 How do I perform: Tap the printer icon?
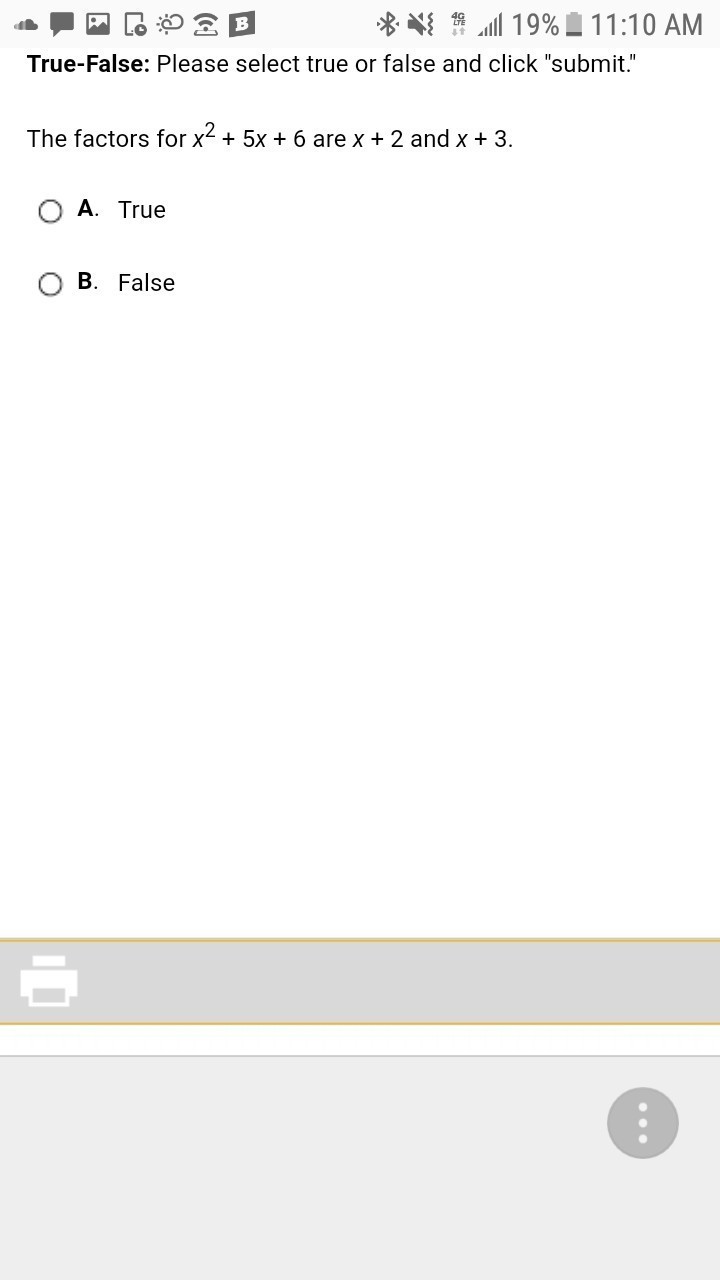pos(49,981)
